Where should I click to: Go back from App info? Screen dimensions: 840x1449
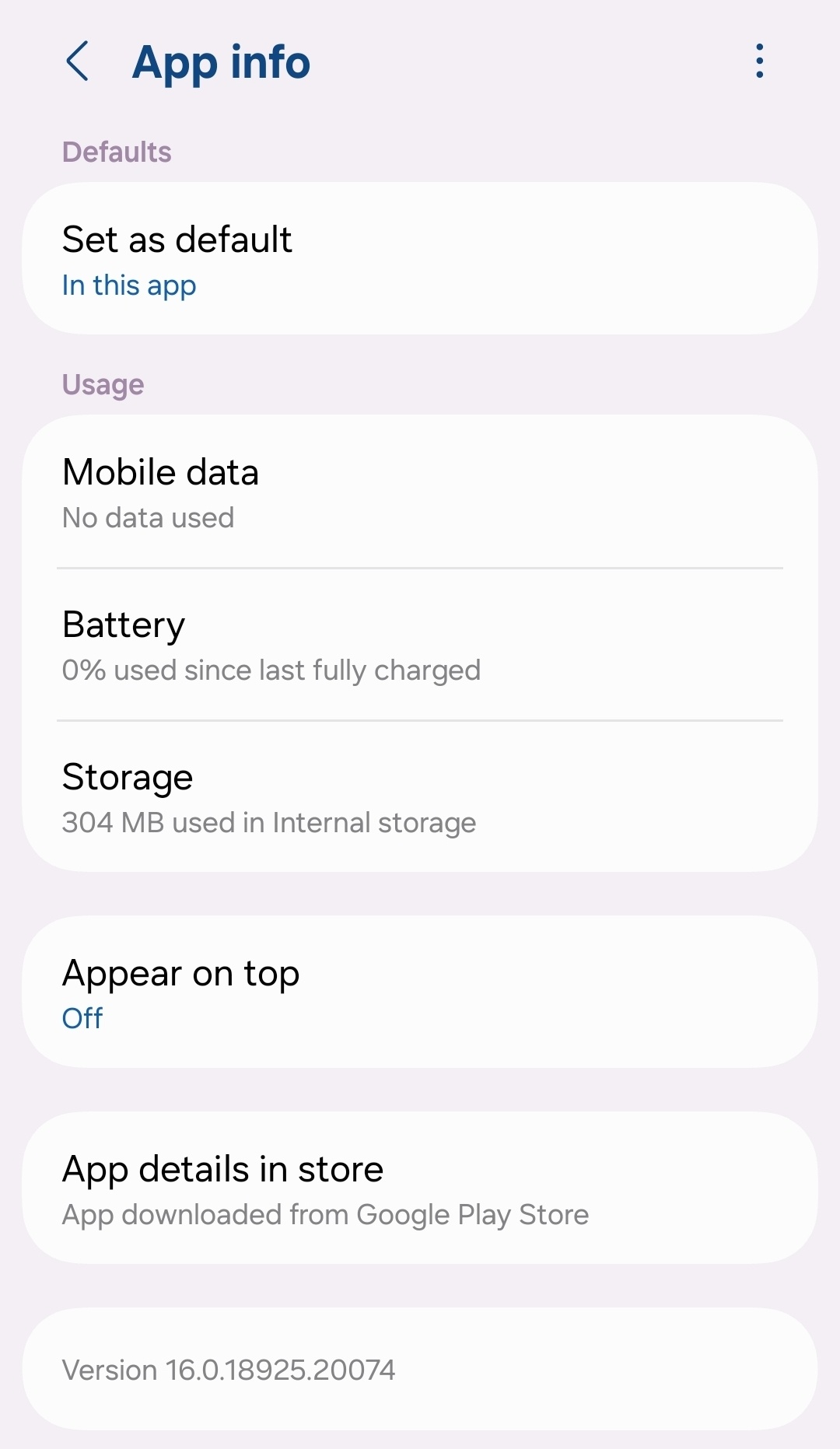(x=78, y=61)
